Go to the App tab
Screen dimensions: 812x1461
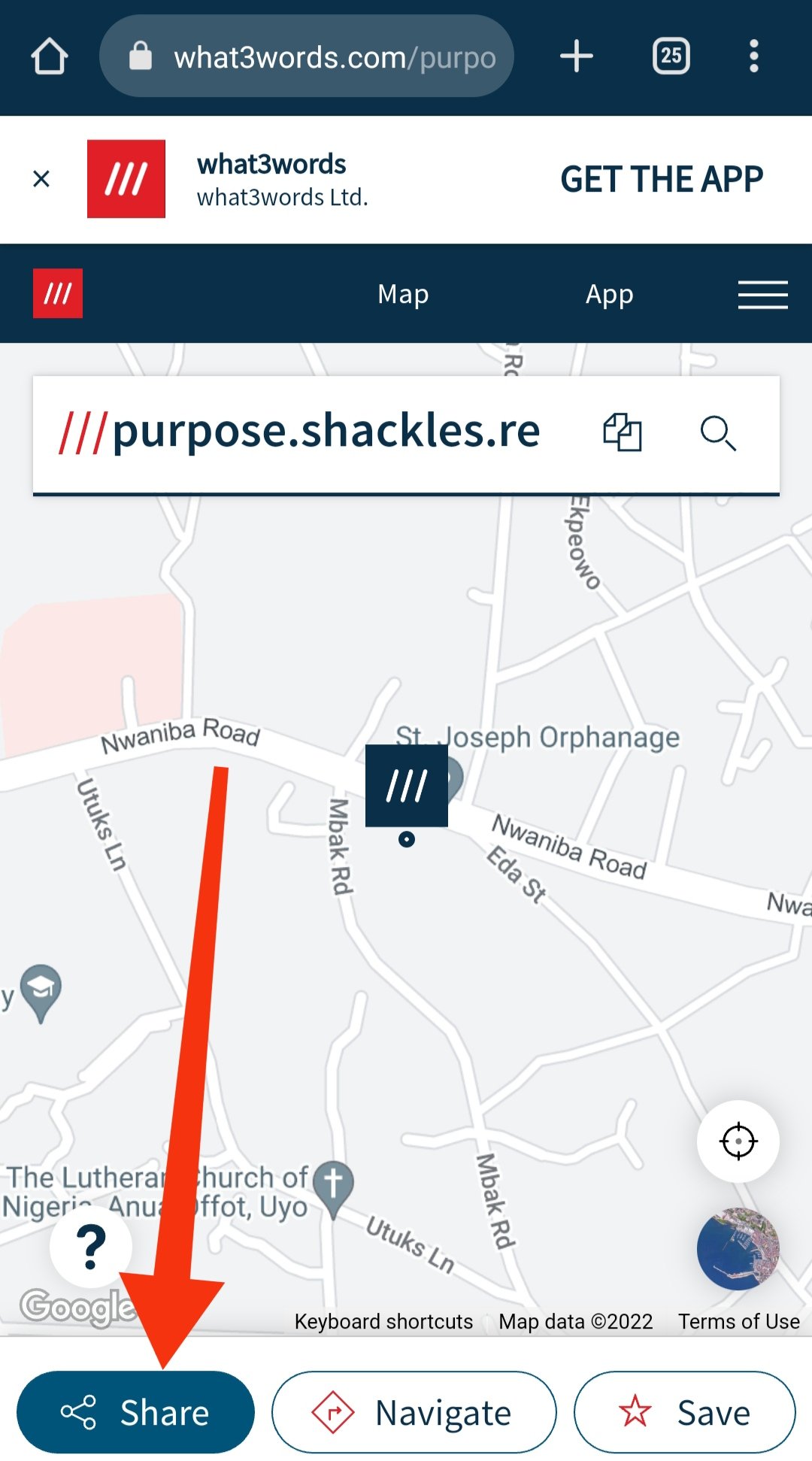point(609,294)
